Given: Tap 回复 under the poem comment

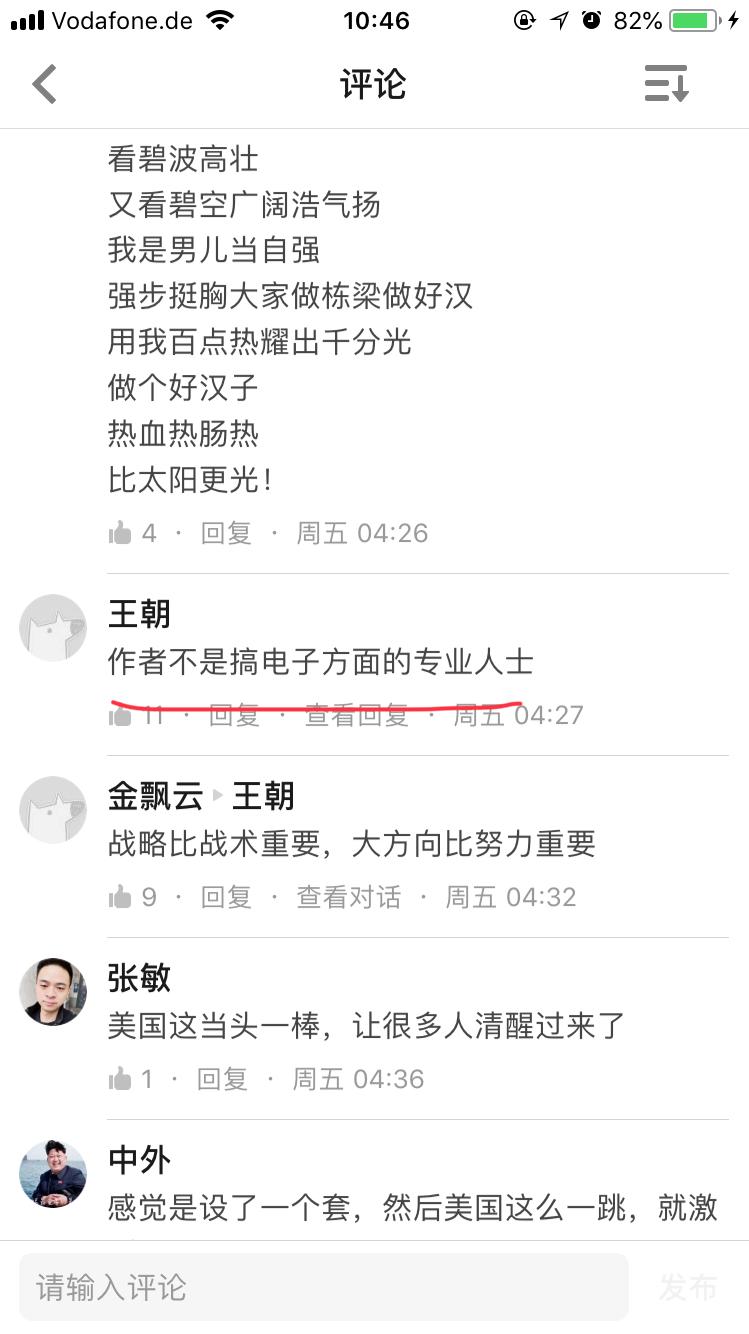Looking at the screenshot, I should 227,532.
